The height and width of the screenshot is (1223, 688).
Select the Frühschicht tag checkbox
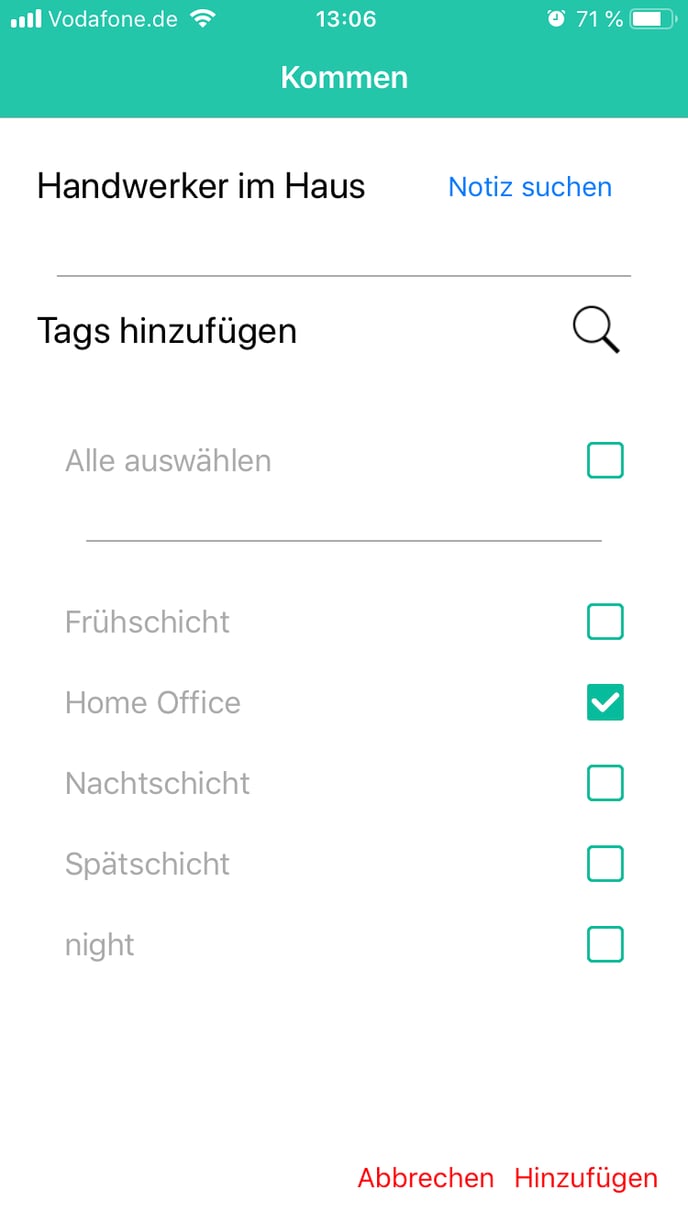[605, 622]
